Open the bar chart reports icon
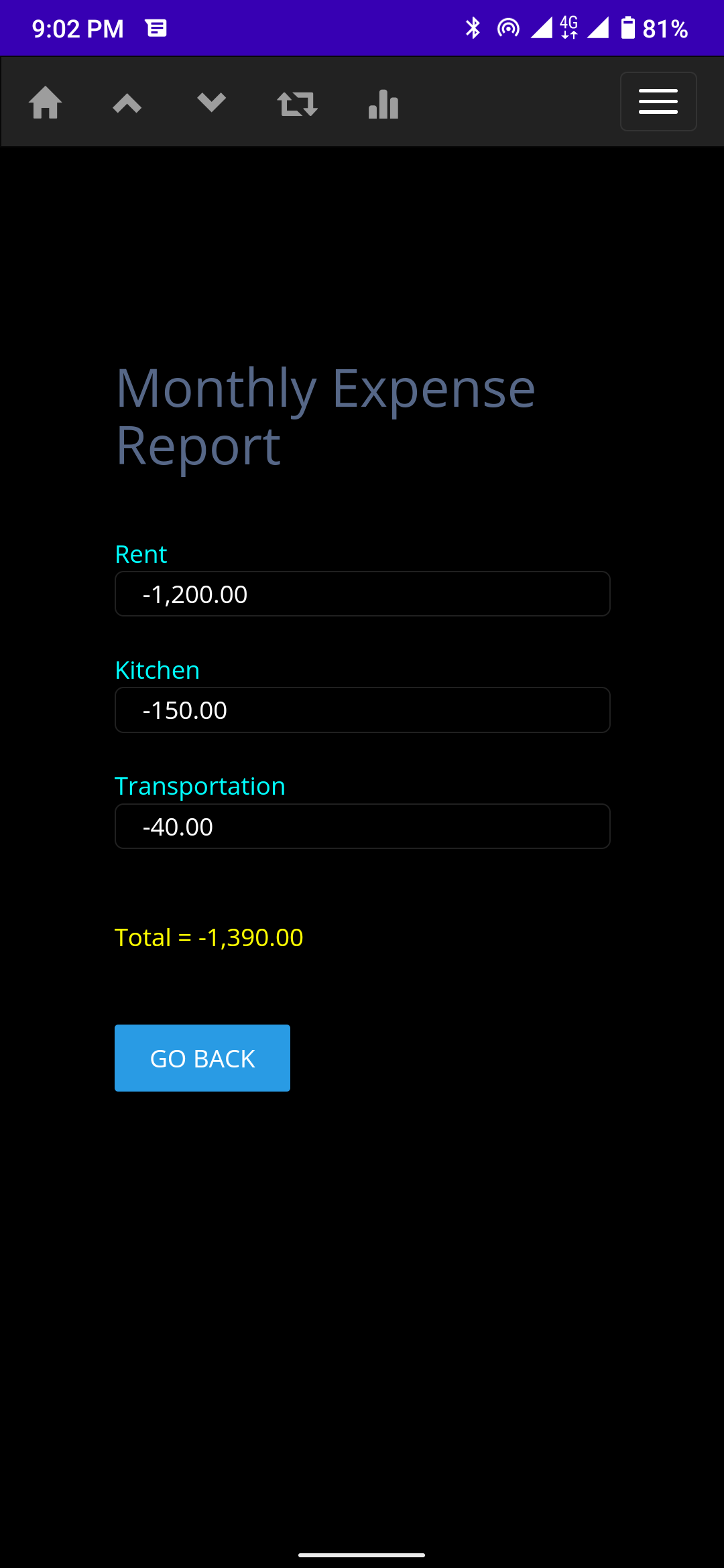 [383, 104]
